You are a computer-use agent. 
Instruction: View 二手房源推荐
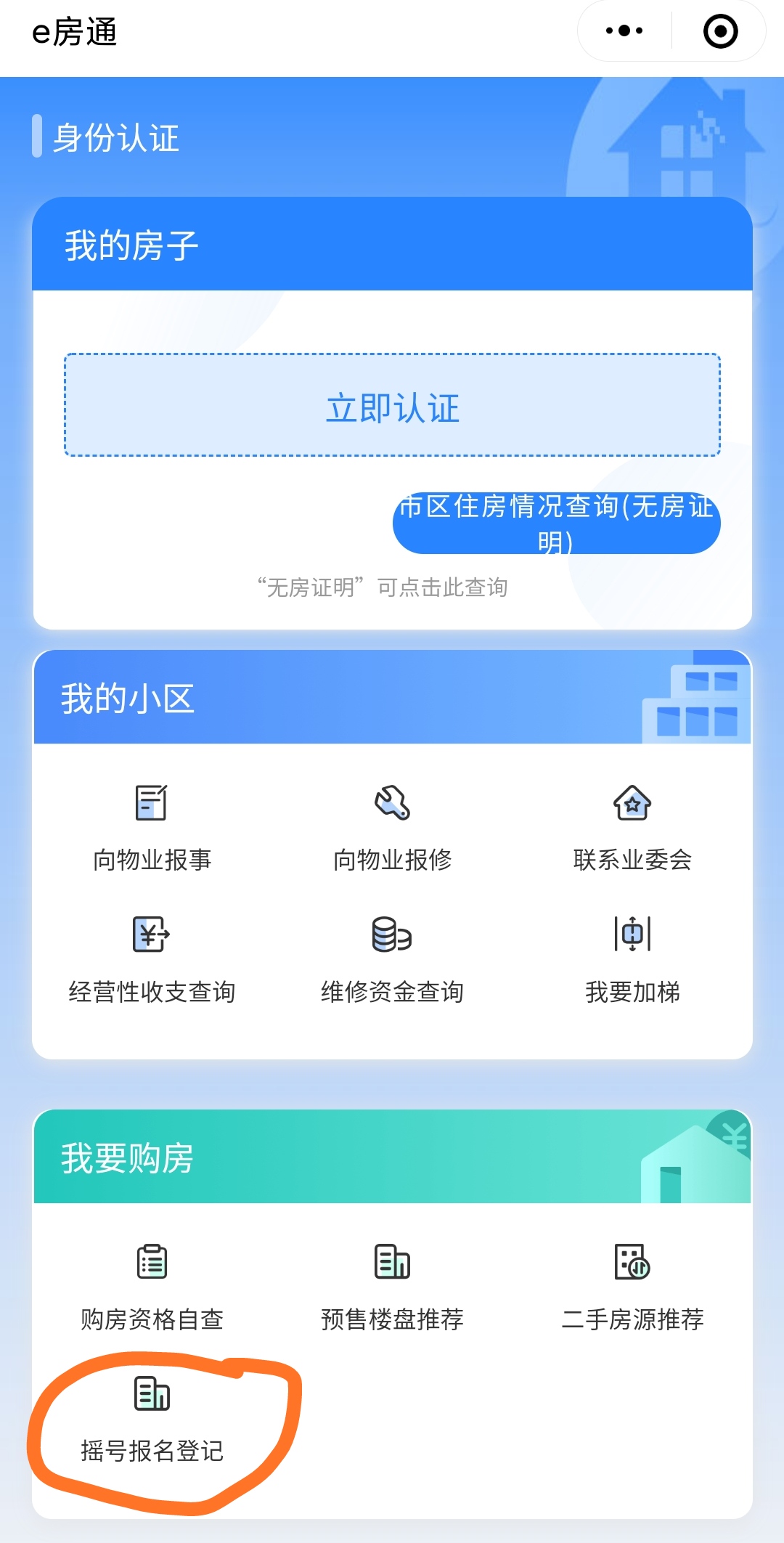click(632, 1287)
